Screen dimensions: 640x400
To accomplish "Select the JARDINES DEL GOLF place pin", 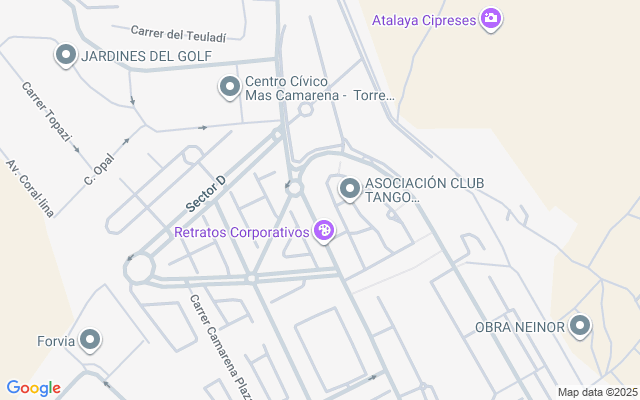I will click(67, 55).
